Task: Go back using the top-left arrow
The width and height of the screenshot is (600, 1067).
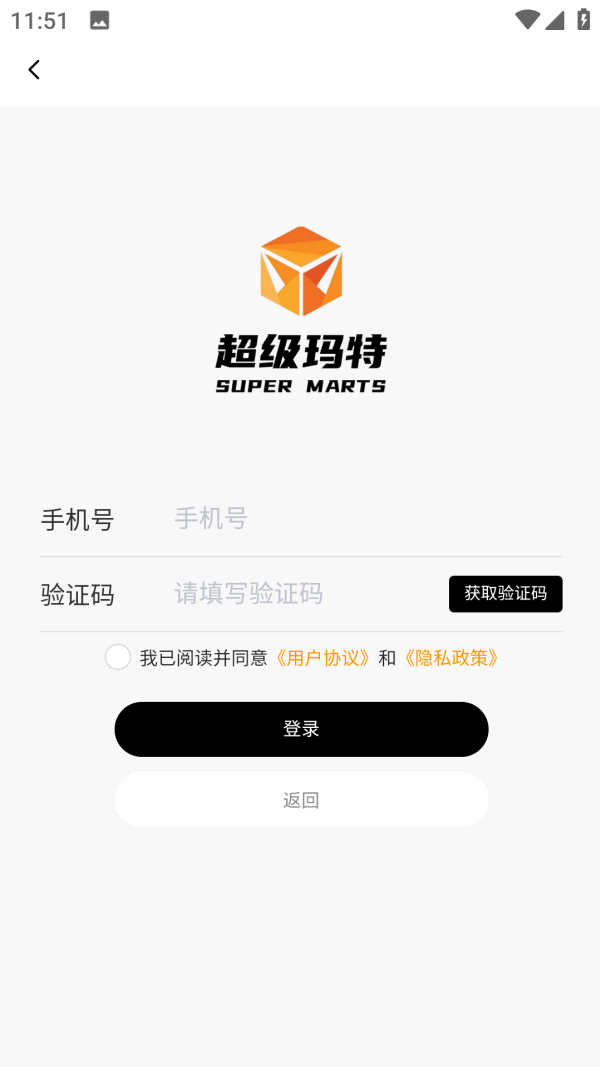Action: click(x=34, y=69)
